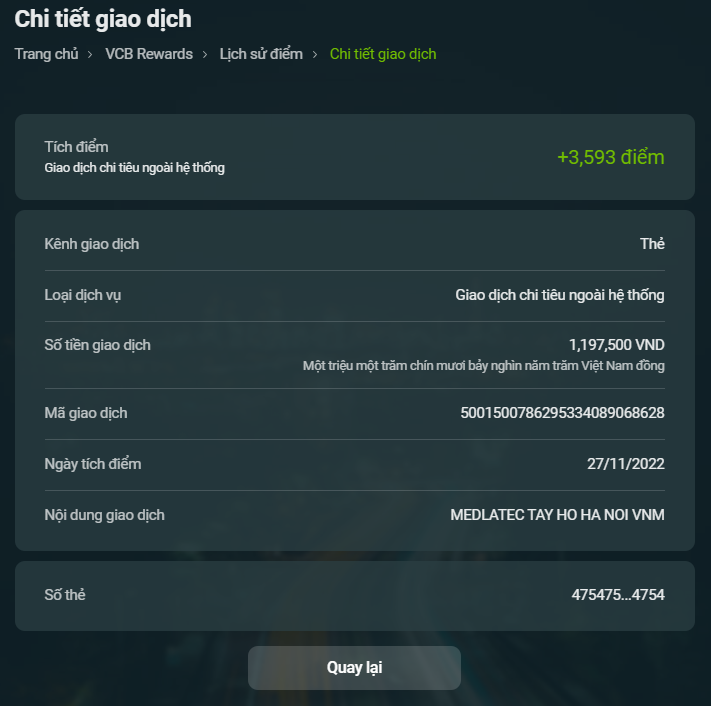
Task: Open Trang chủ breadcrumb link
Action: pyautogui.click(x=46, y=54)
